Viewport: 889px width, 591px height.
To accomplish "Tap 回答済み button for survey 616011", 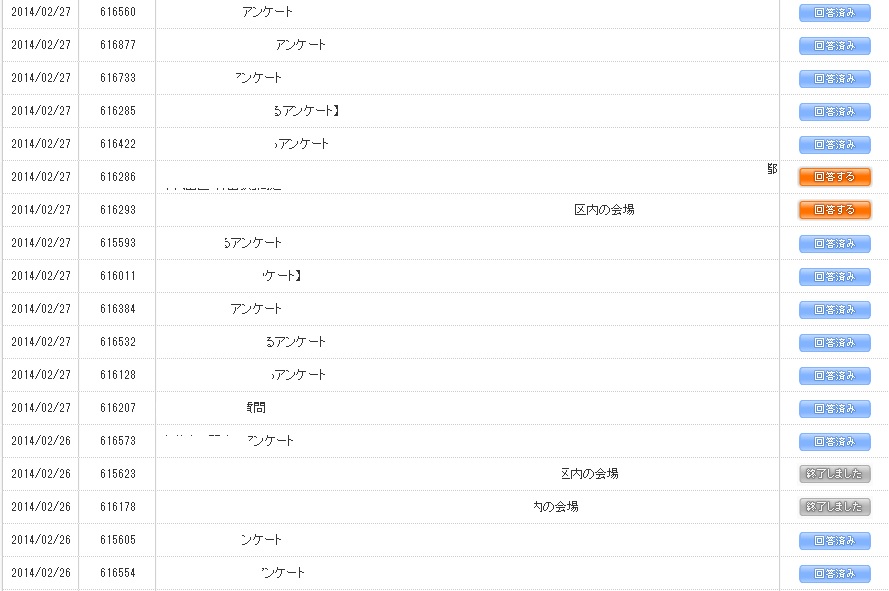I will 835,276.
